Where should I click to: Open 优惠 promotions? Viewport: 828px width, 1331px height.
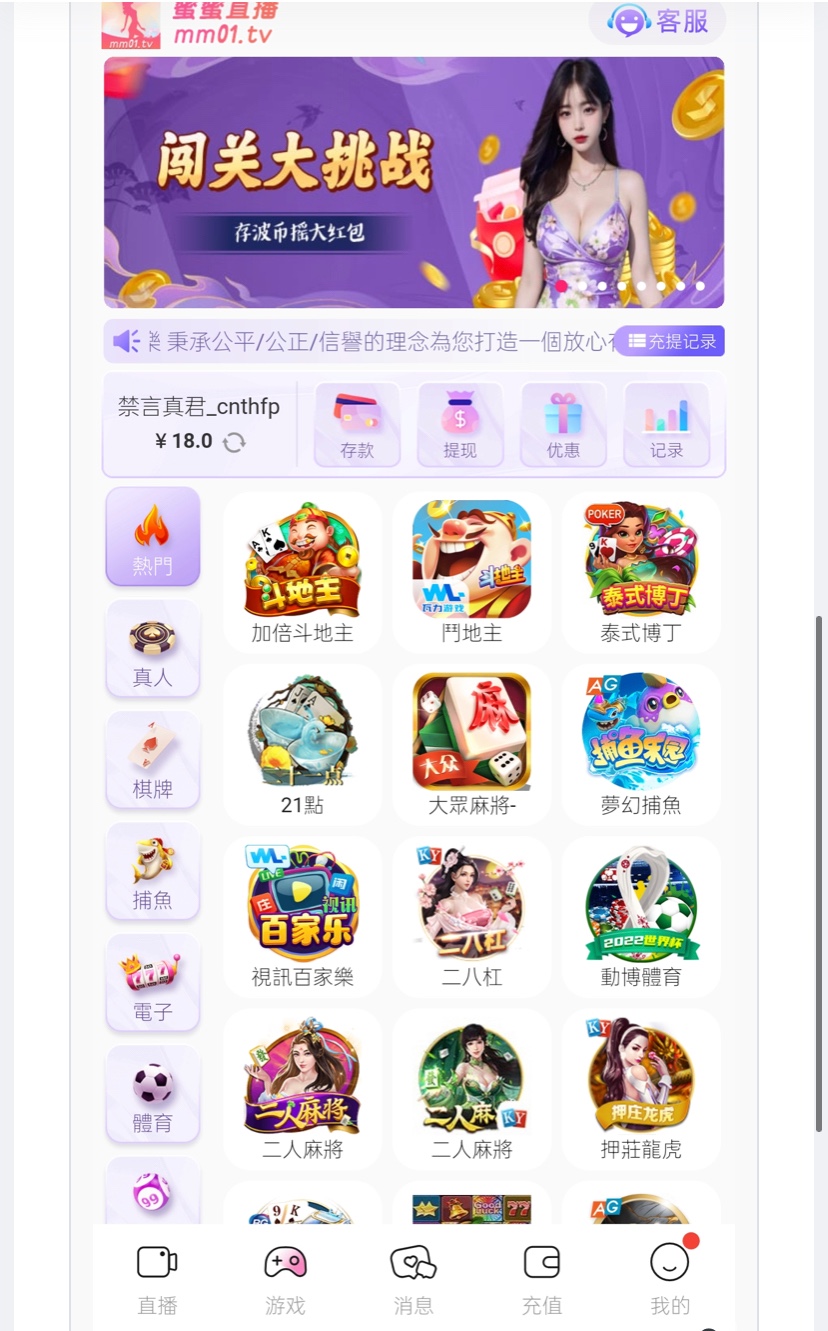point(563,425)
